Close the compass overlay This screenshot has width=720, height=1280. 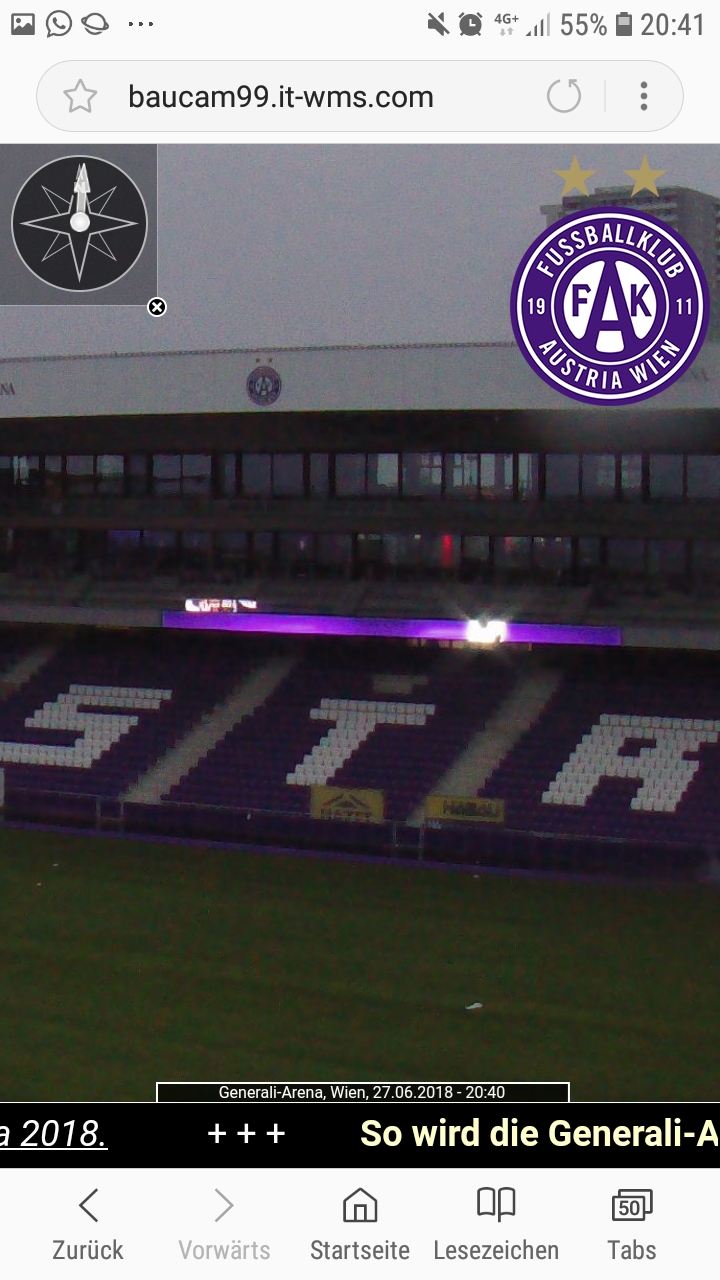pos(157,307)
